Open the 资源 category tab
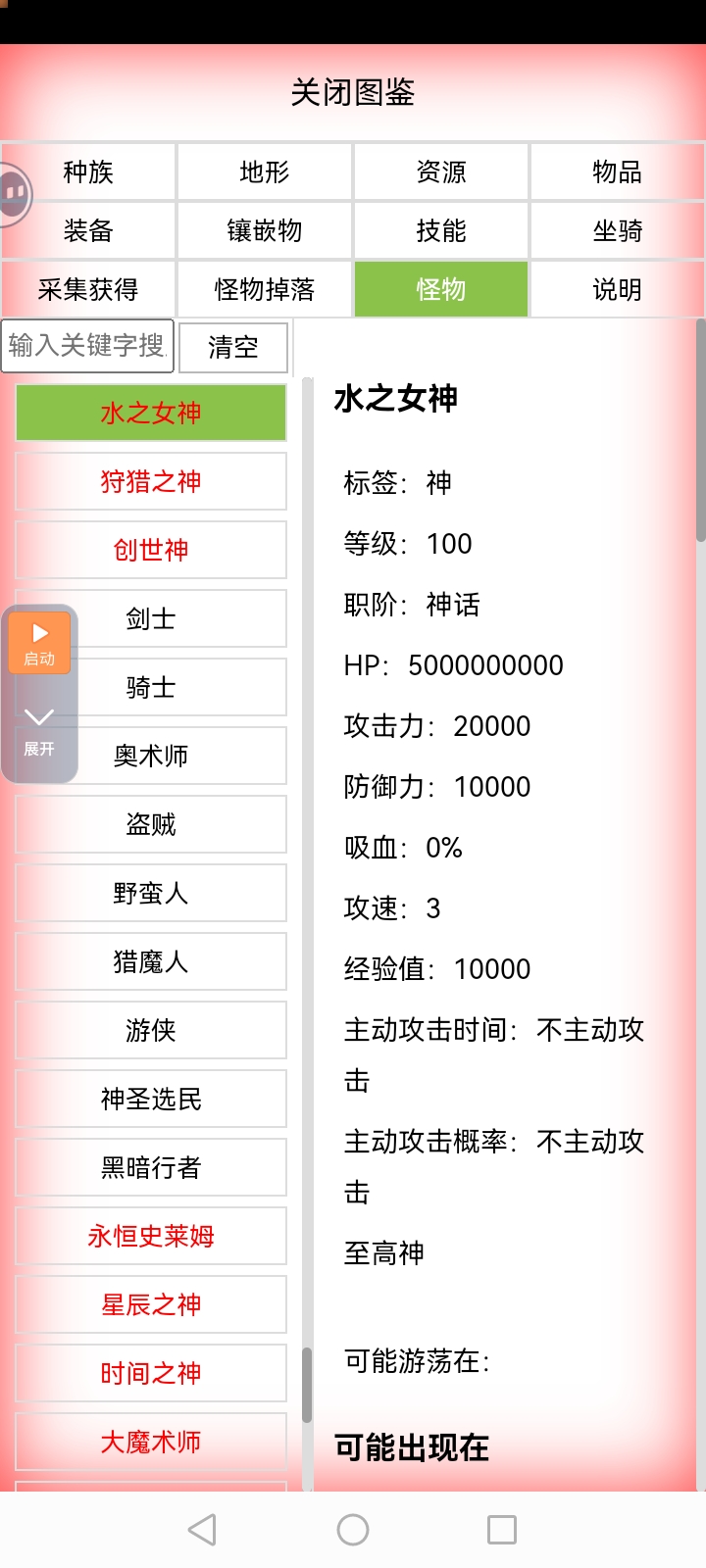Image resolution: width=706 pixels, height=1568 pixels. point(441,172)
